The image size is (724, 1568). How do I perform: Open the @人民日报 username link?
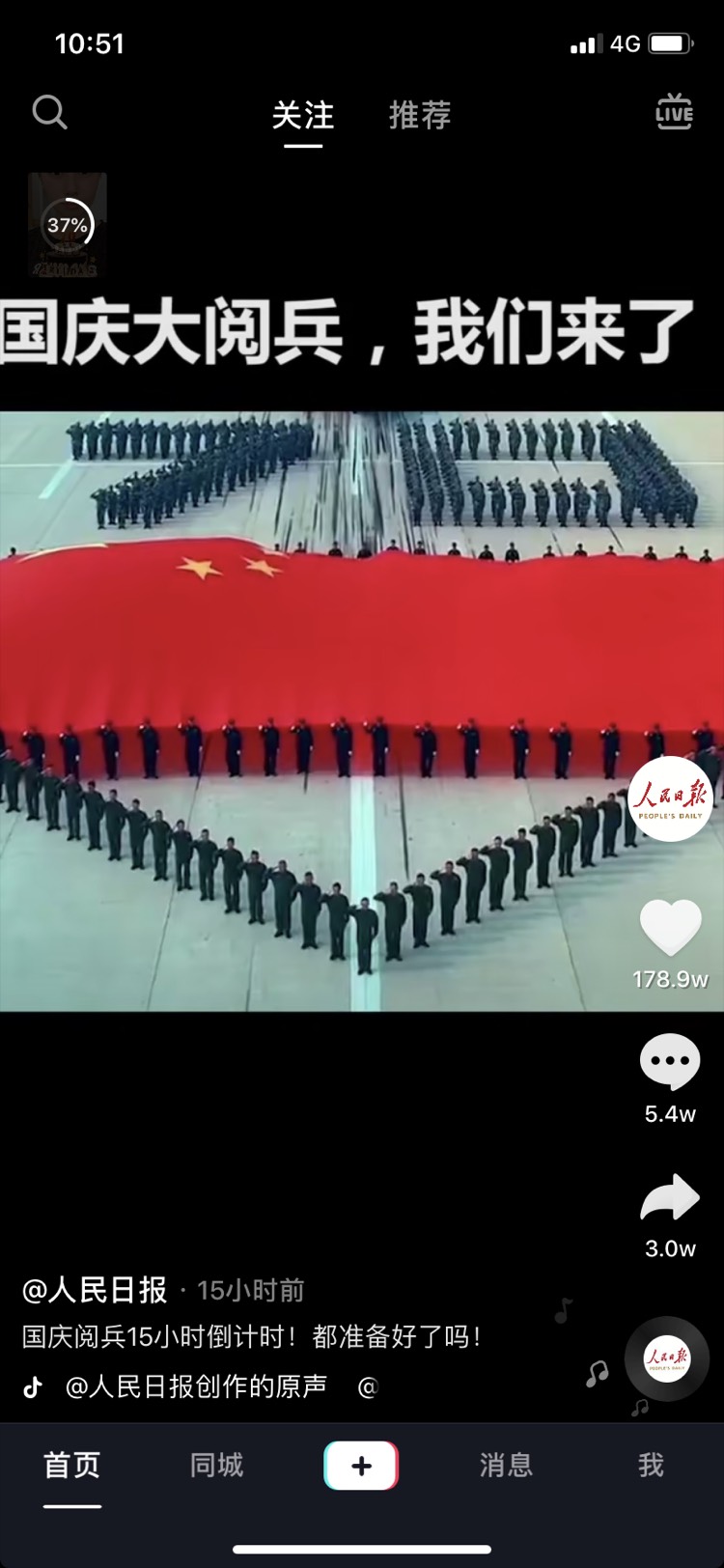point(95,1290)
